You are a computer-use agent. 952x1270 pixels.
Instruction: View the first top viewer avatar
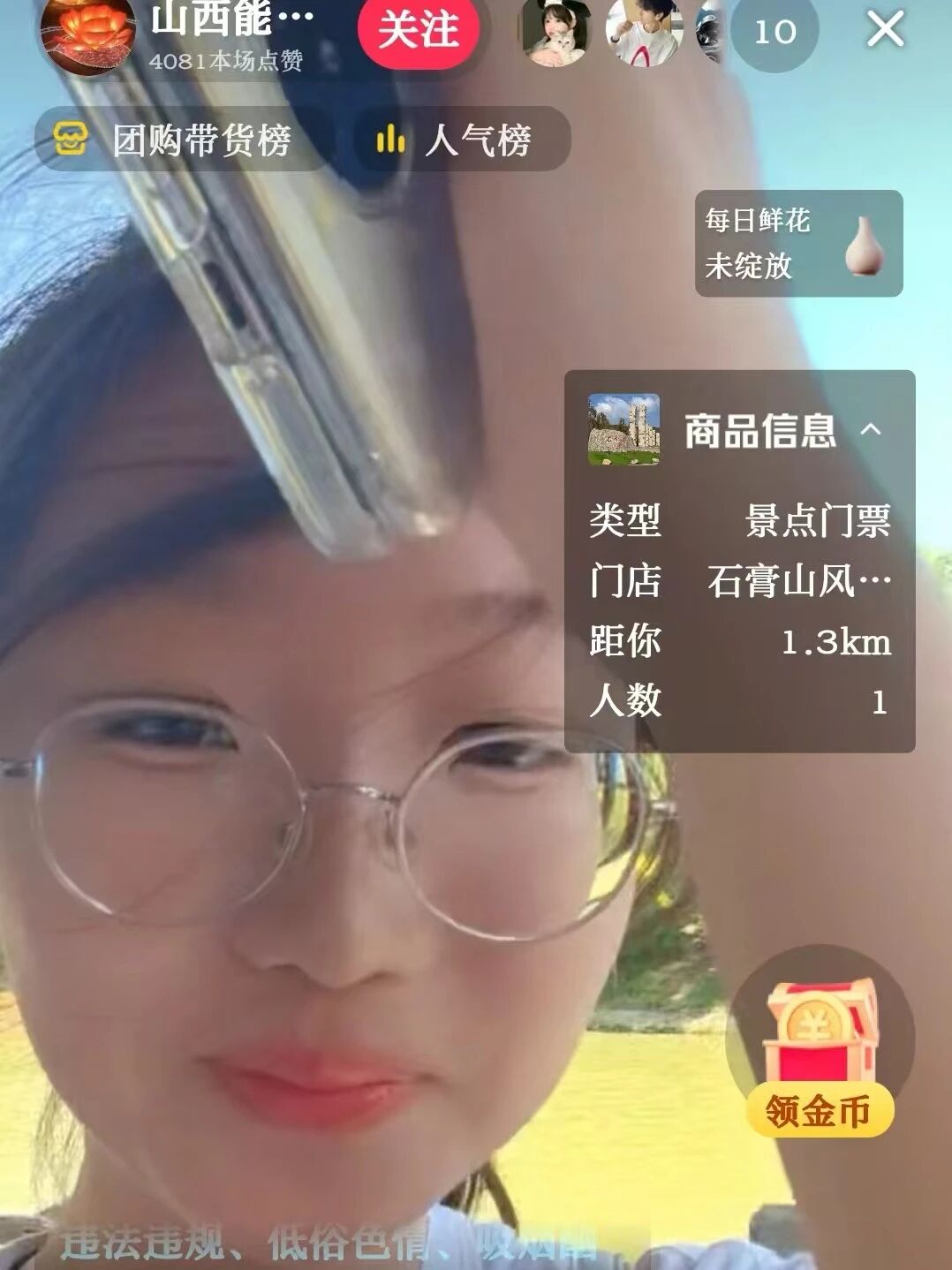[x=555, y=33]
